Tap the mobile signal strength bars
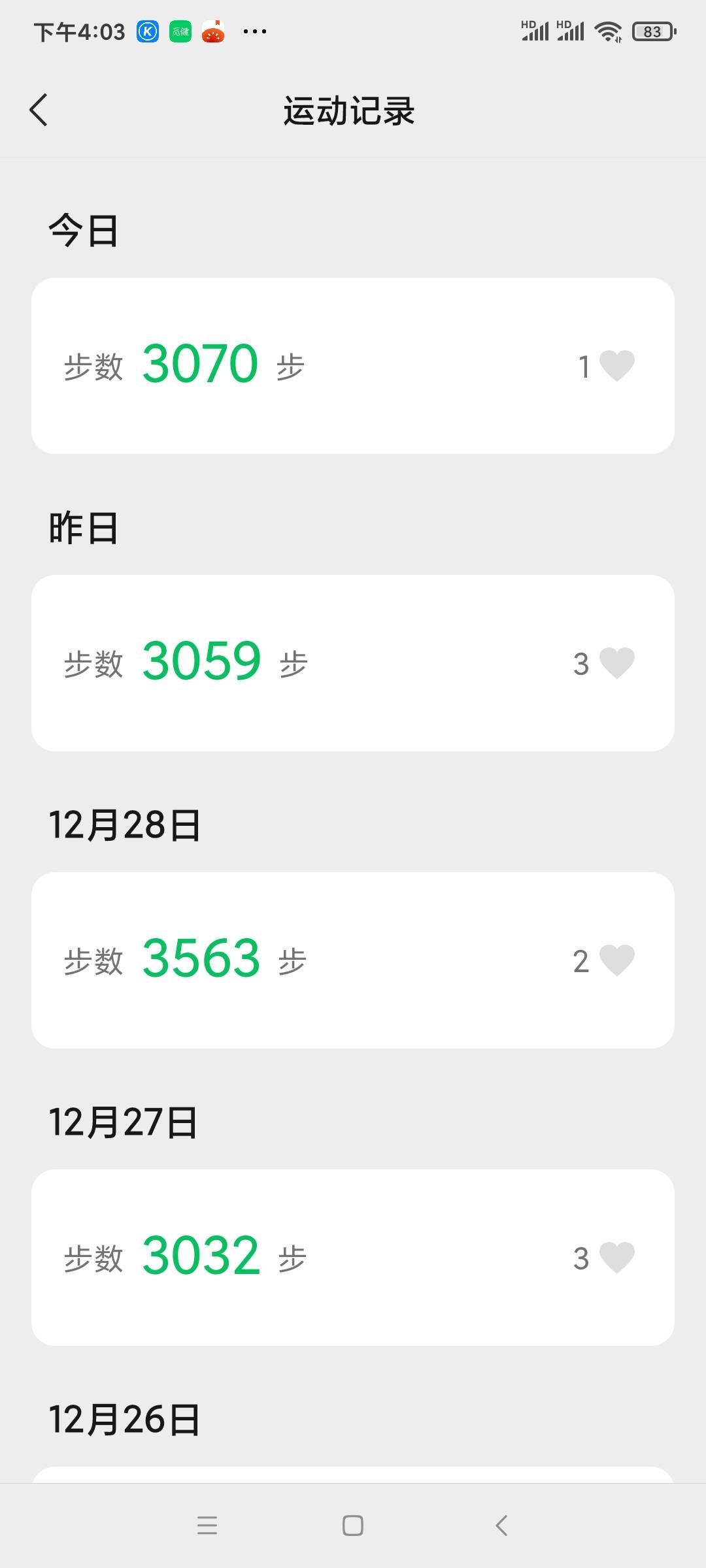Screen dimensions: 706x1568 coord(536,31)
